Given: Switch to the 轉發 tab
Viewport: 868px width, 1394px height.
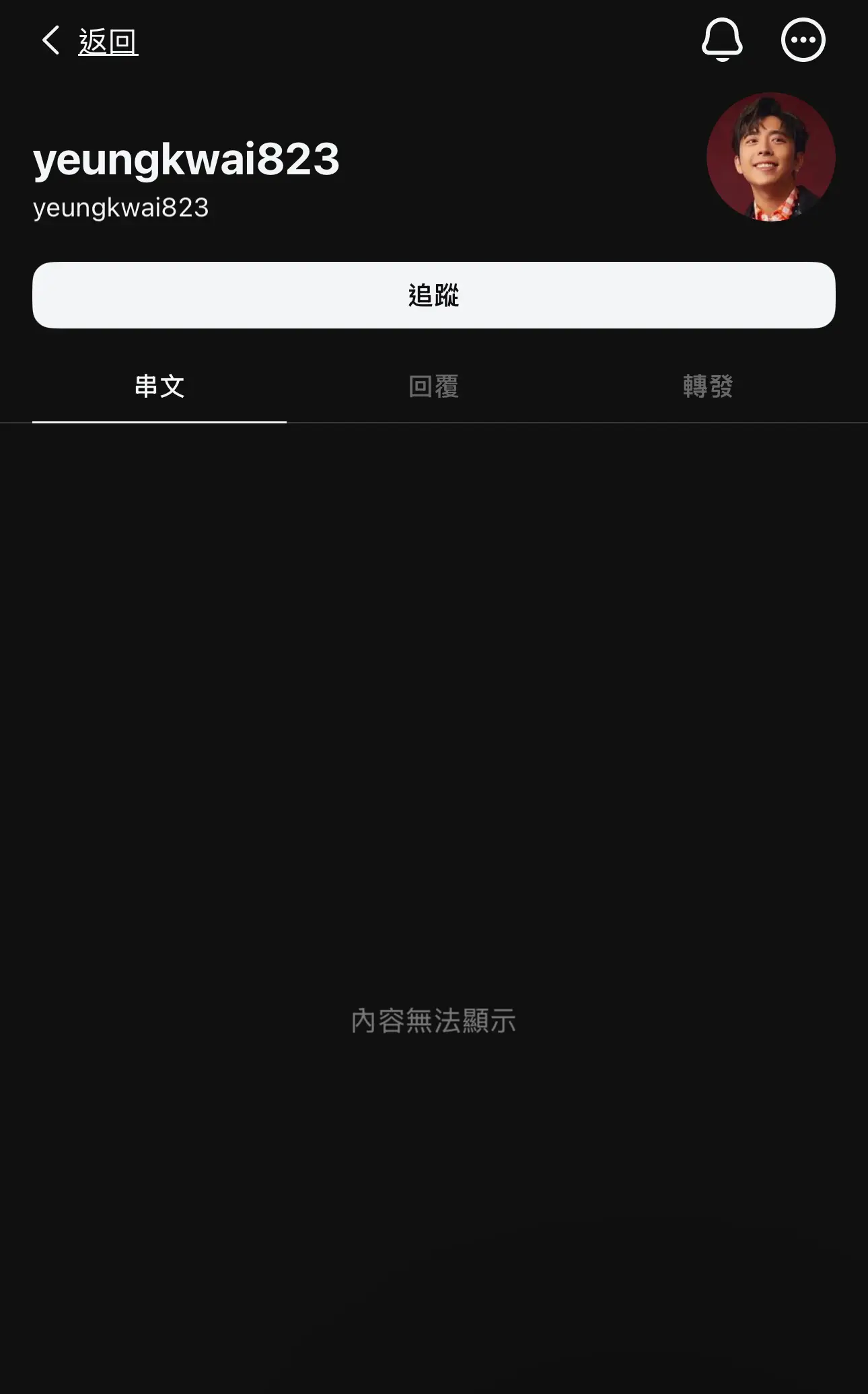Looking at the screenshot, I should (x=708, y=386).
